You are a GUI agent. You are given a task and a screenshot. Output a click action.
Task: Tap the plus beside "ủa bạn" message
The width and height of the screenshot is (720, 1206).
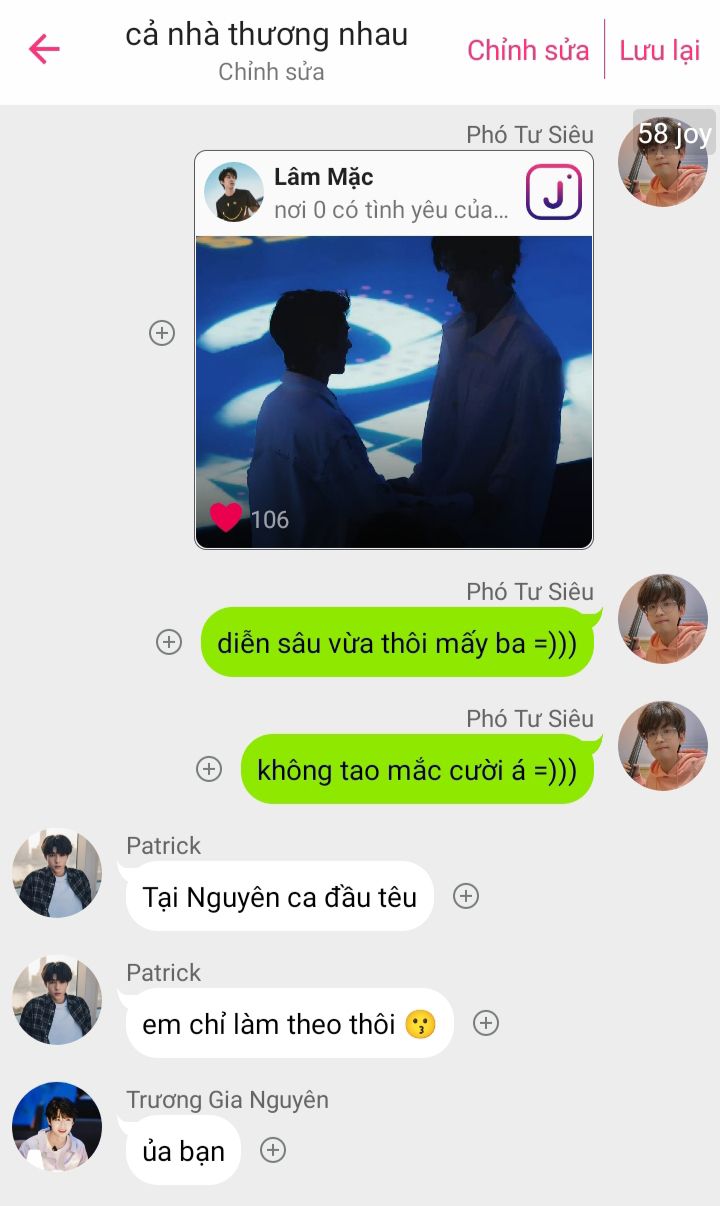click(x=273, y=1150)
